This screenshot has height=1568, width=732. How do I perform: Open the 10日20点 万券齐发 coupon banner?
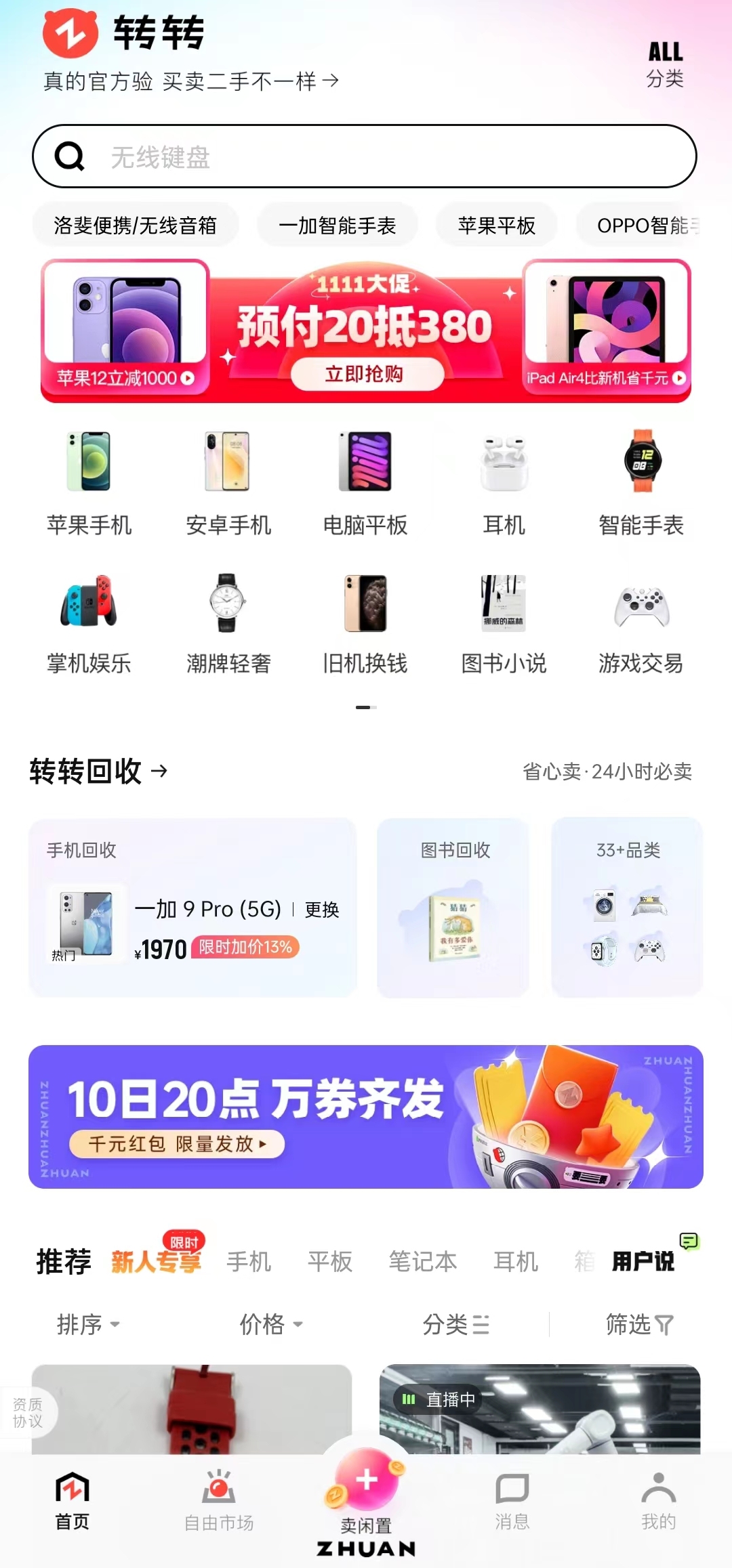point(366,1117)
